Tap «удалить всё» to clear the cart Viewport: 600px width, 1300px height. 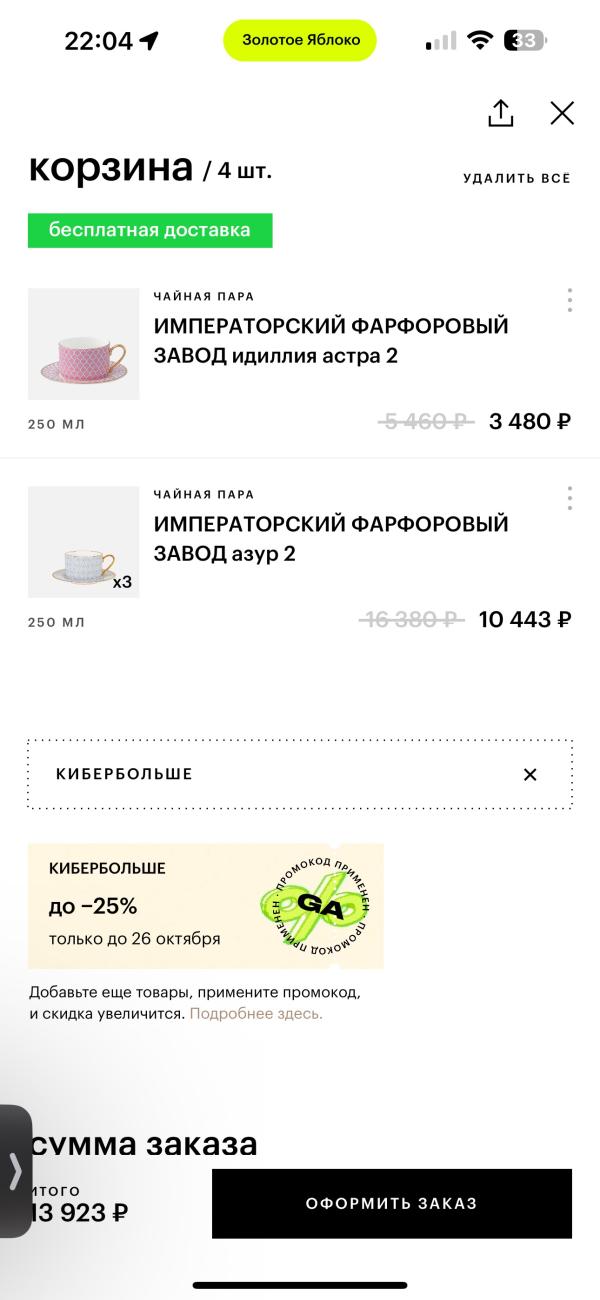tap(516, 179)
